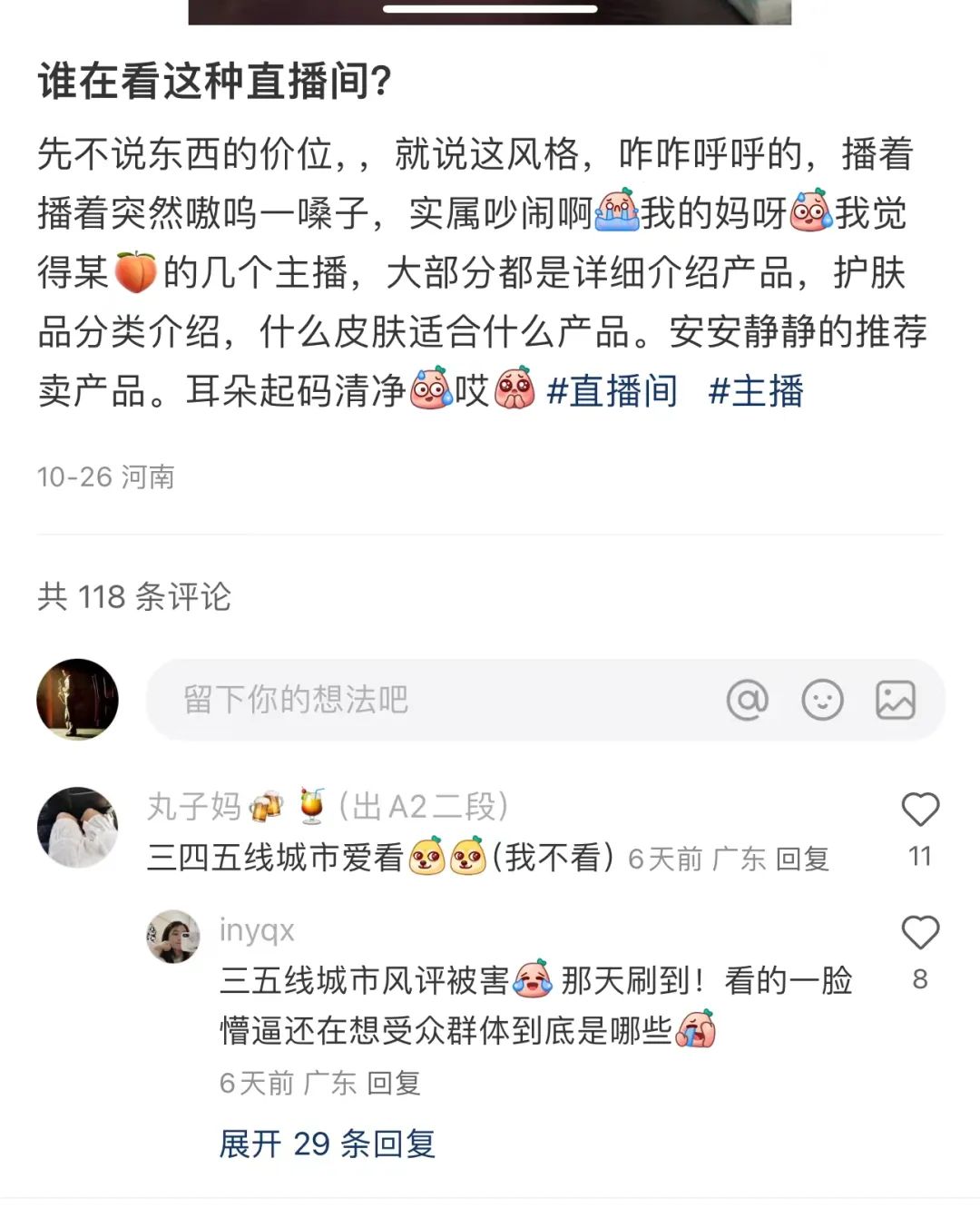The height and width of the screenshot is (1208, 980).
Task: Open inyqx's profile avatar
Action: pyautogui.click(x=172, y=937)
